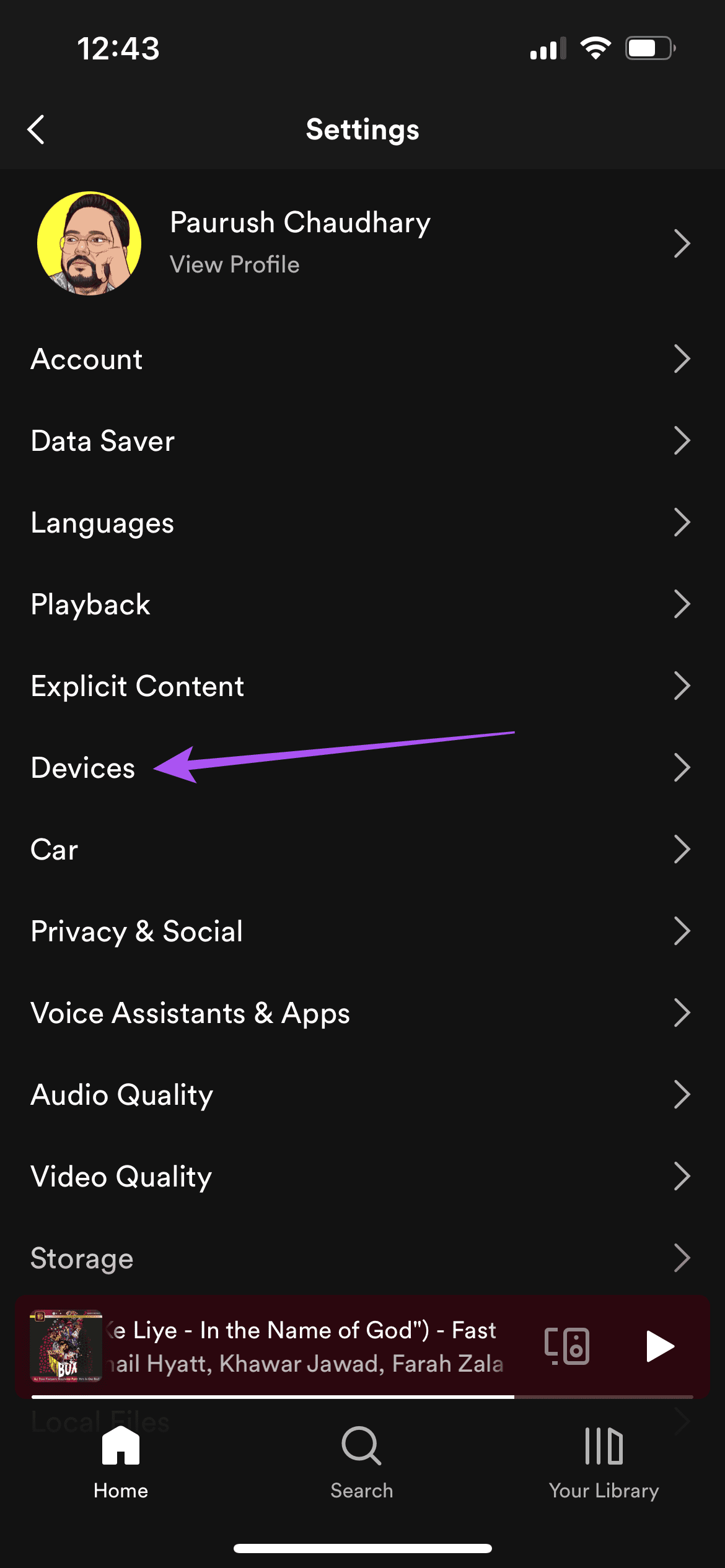This screenshot has height=1568, width=725.
Task: Expand the Audio Quality settings
Action: pos(122,1095)
